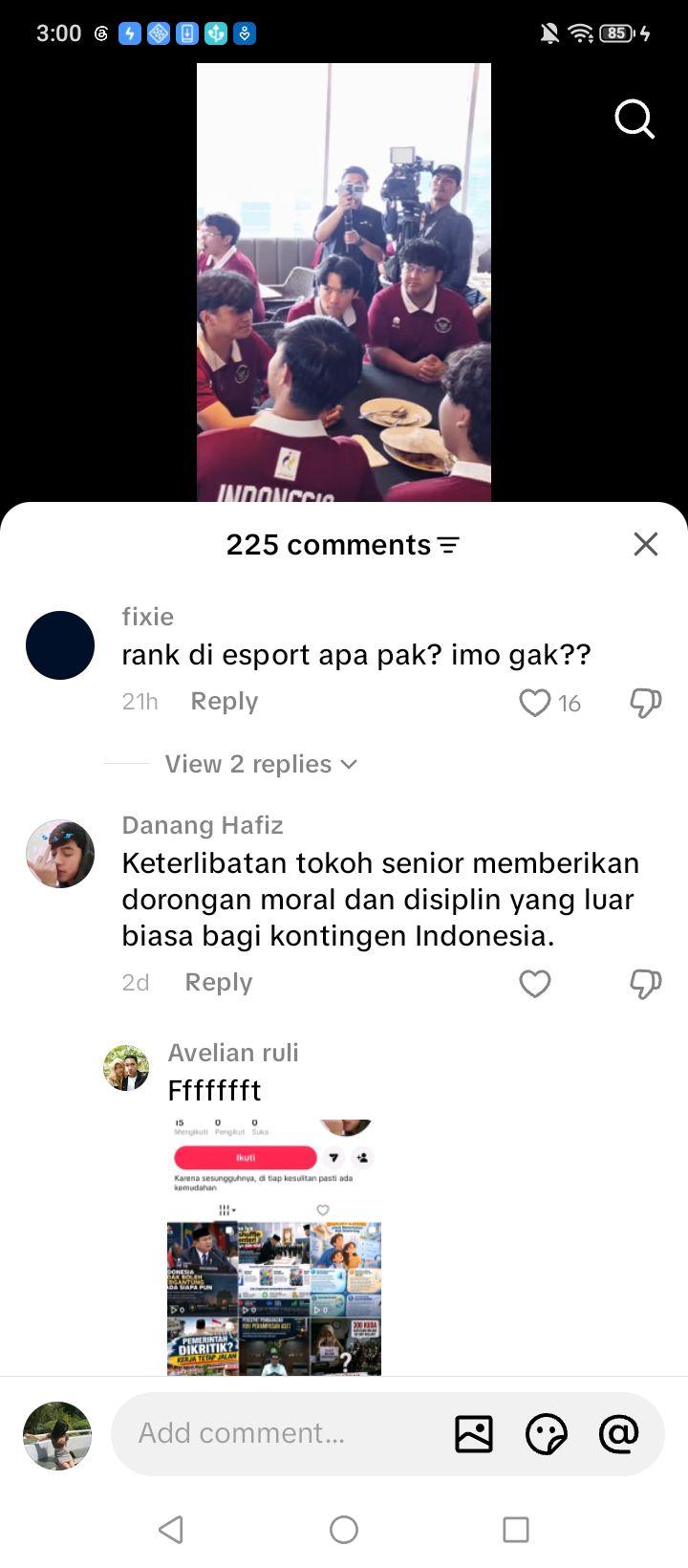688x1568 pixels.
Task: Open Danang Hafiz's profile picture
Action: 60,854
